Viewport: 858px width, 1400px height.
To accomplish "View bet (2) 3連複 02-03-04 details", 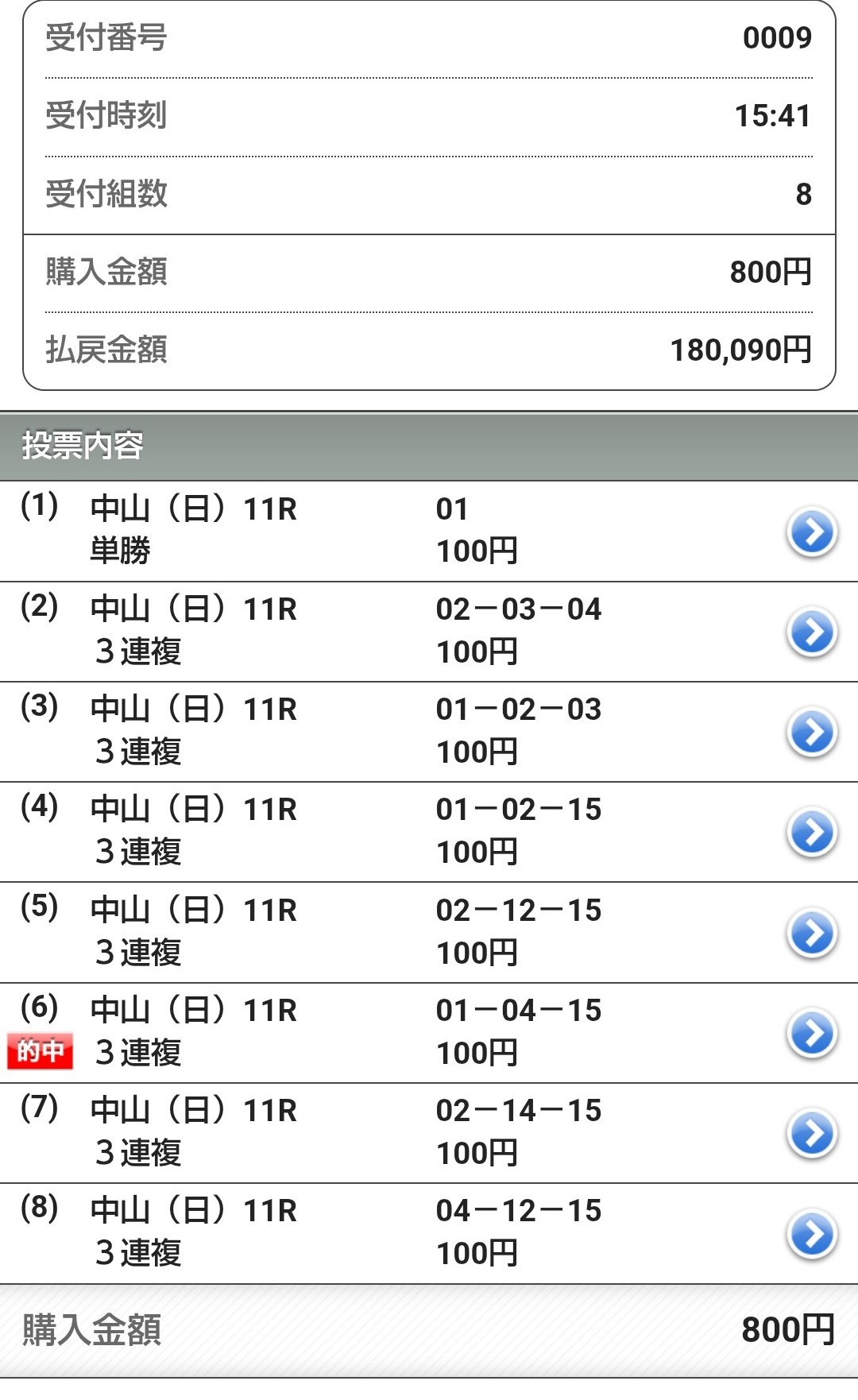I will 811,632.
